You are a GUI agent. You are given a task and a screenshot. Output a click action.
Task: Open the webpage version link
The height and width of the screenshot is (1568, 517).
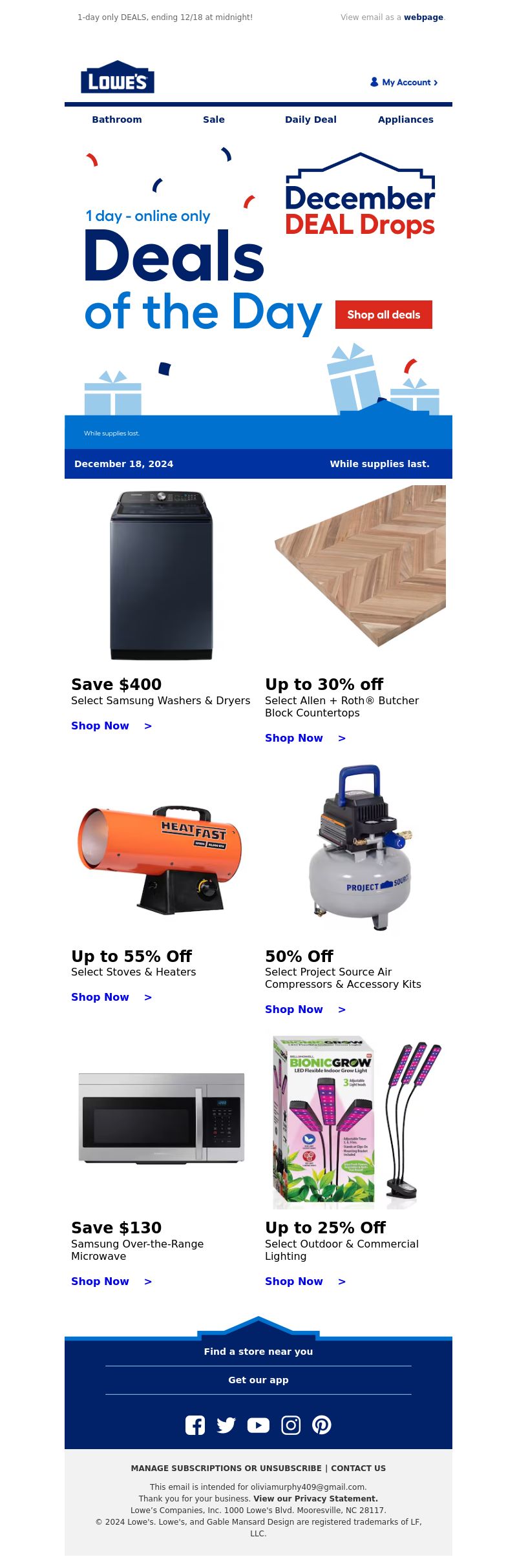[x=423, y=17]
